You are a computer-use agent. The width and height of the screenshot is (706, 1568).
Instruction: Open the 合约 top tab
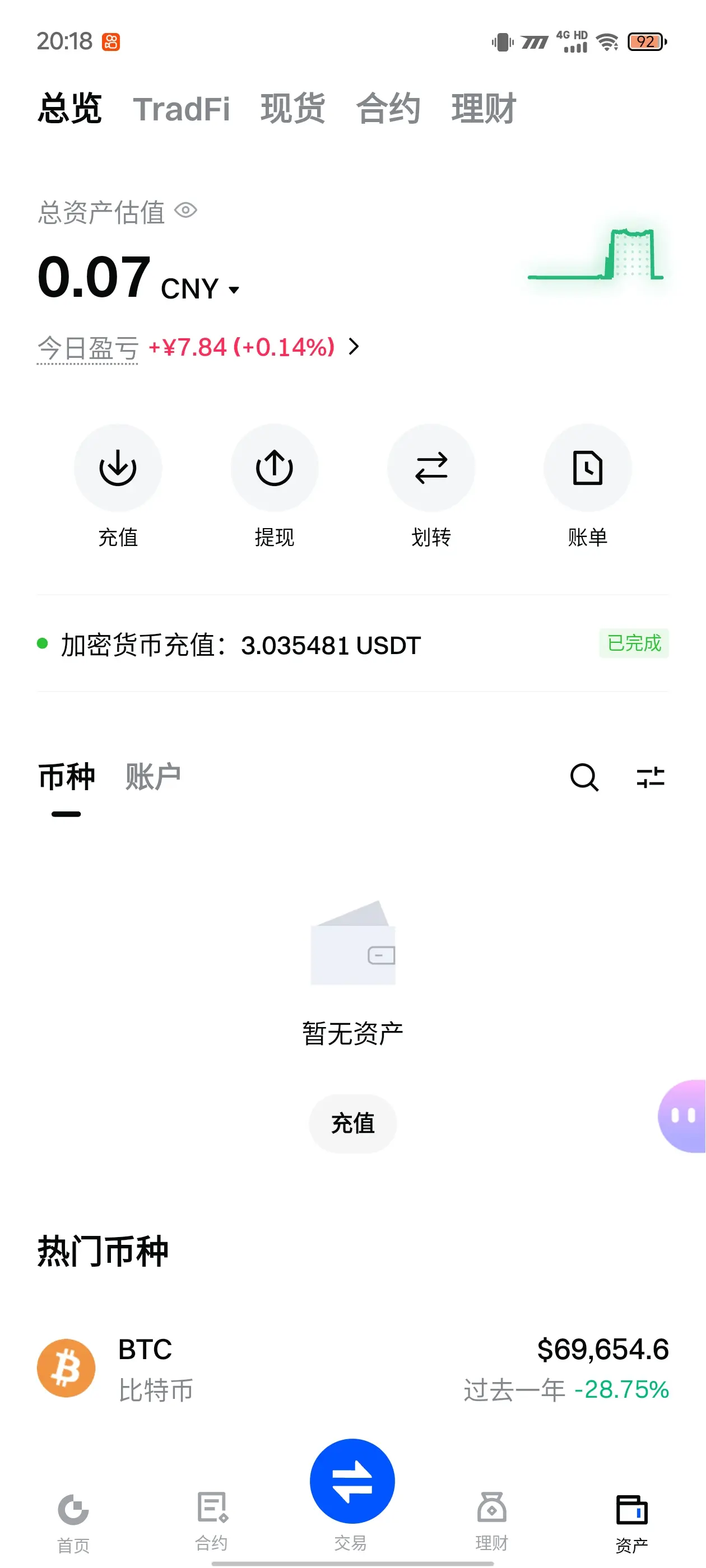[x=388, y=110]
